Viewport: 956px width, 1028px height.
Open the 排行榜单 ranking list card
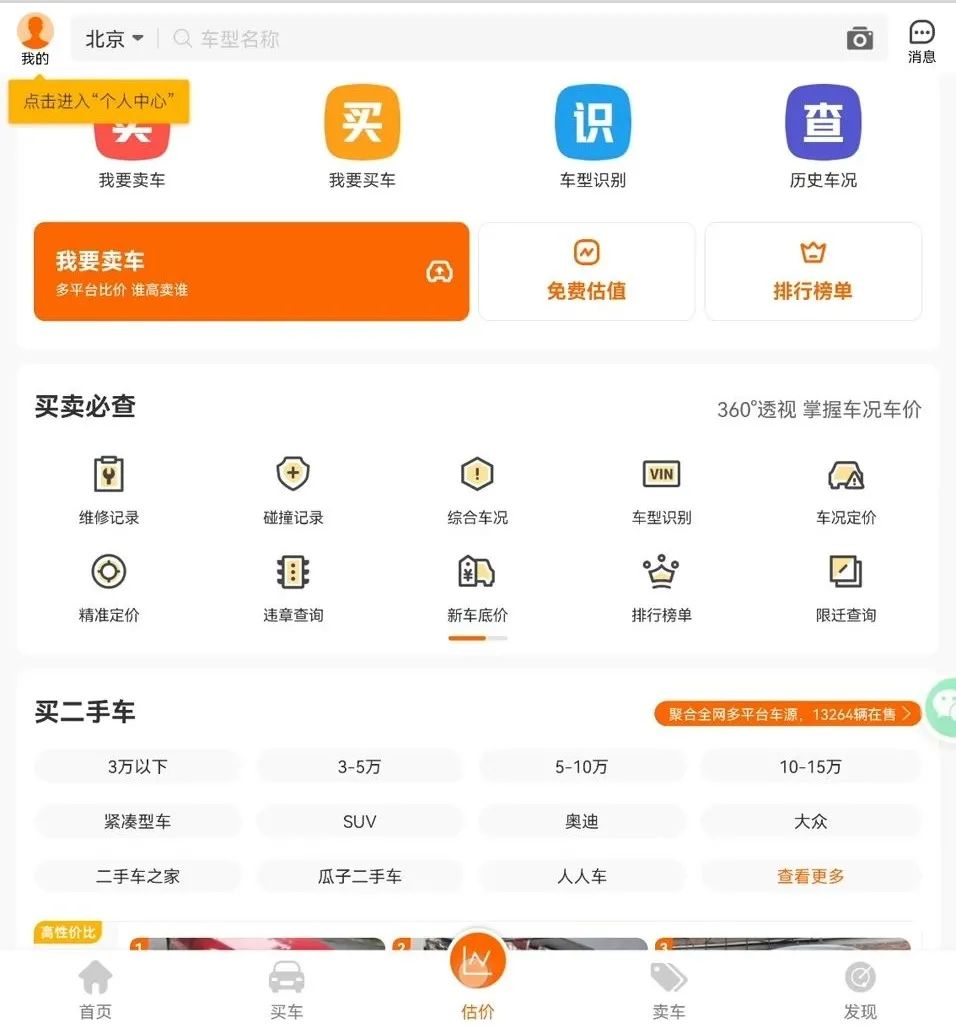coord(813,271)
